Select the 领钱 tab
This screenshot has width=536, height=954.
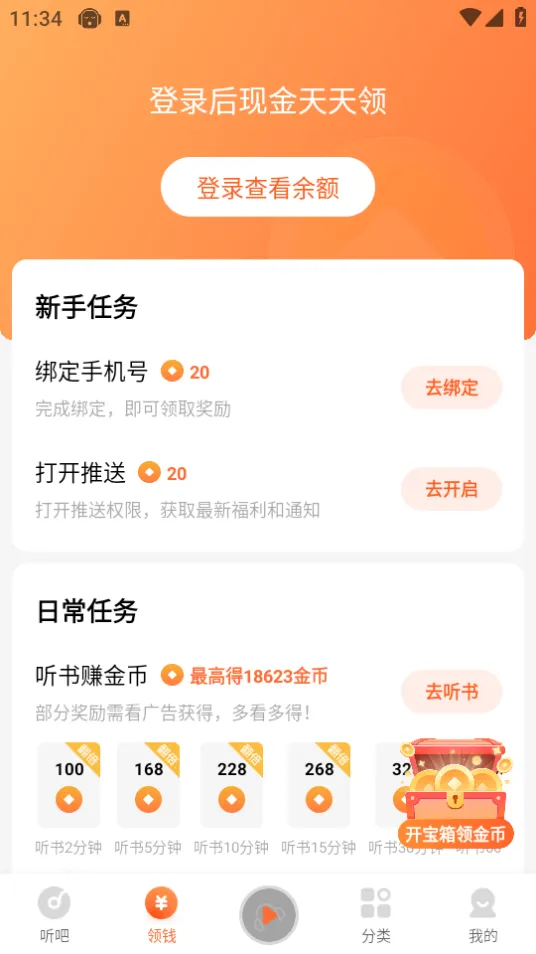pos(161,914)
